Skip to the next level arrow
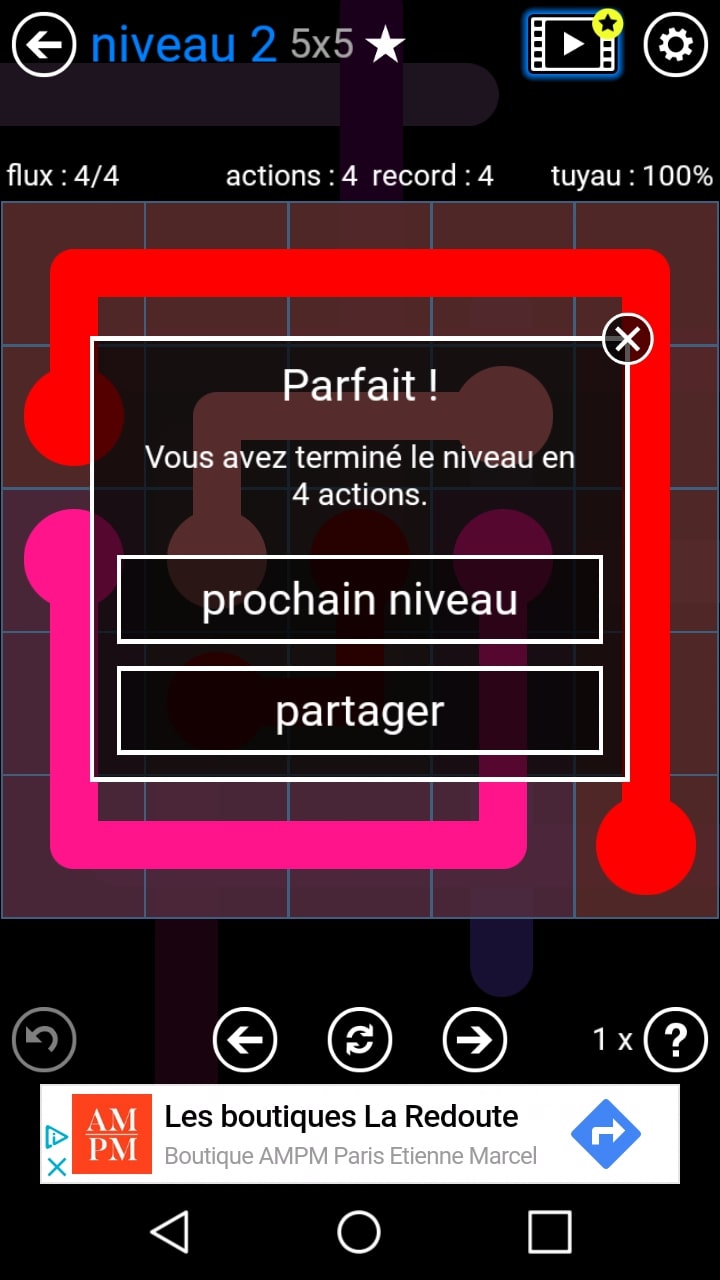Image resolution: width=720 pixels, height=1280 pixels. click(475, 1040)
